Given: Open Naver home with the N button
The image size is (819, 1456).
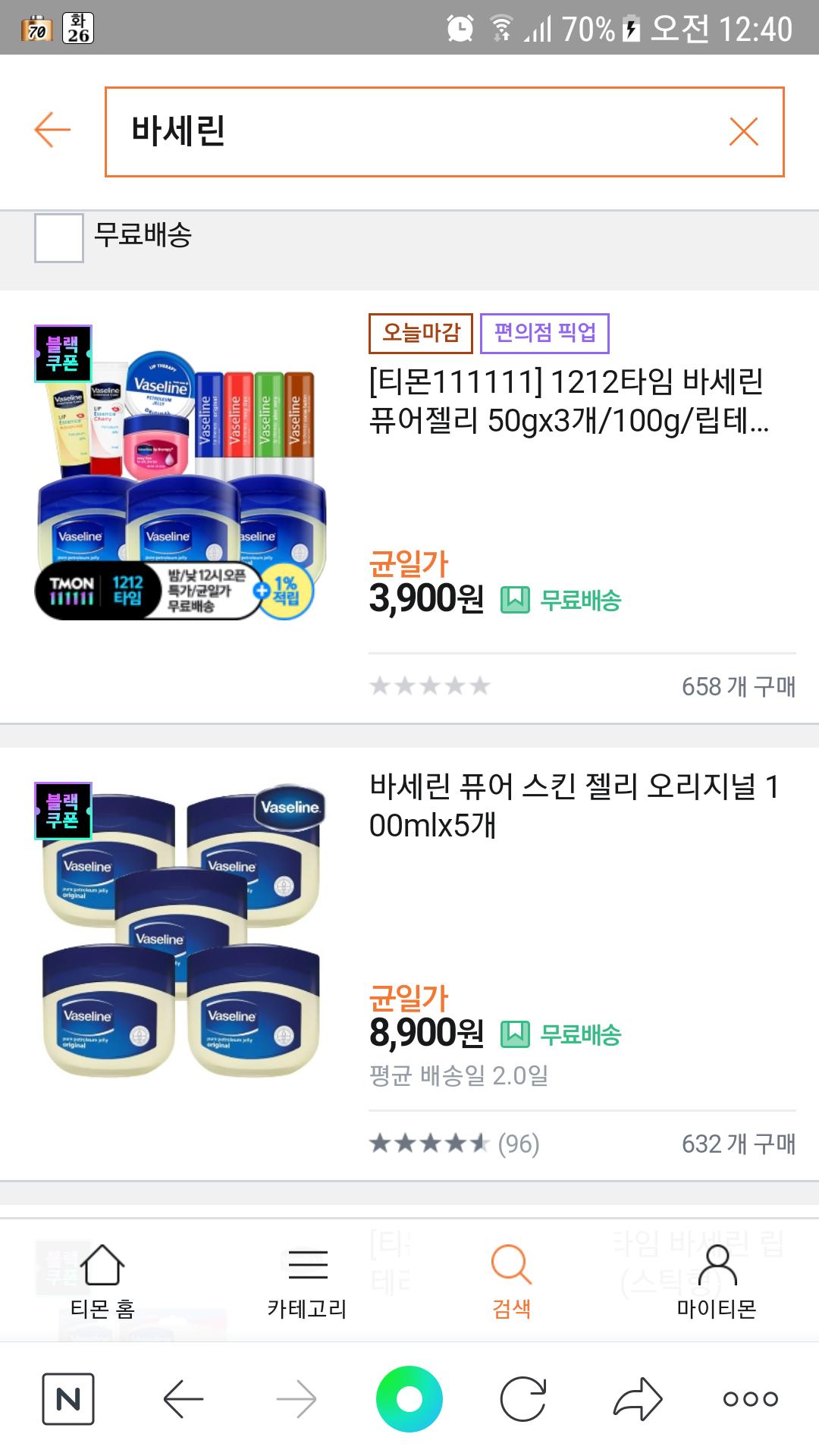Looking at the screenshot, I should click(x=68, y=1399).
